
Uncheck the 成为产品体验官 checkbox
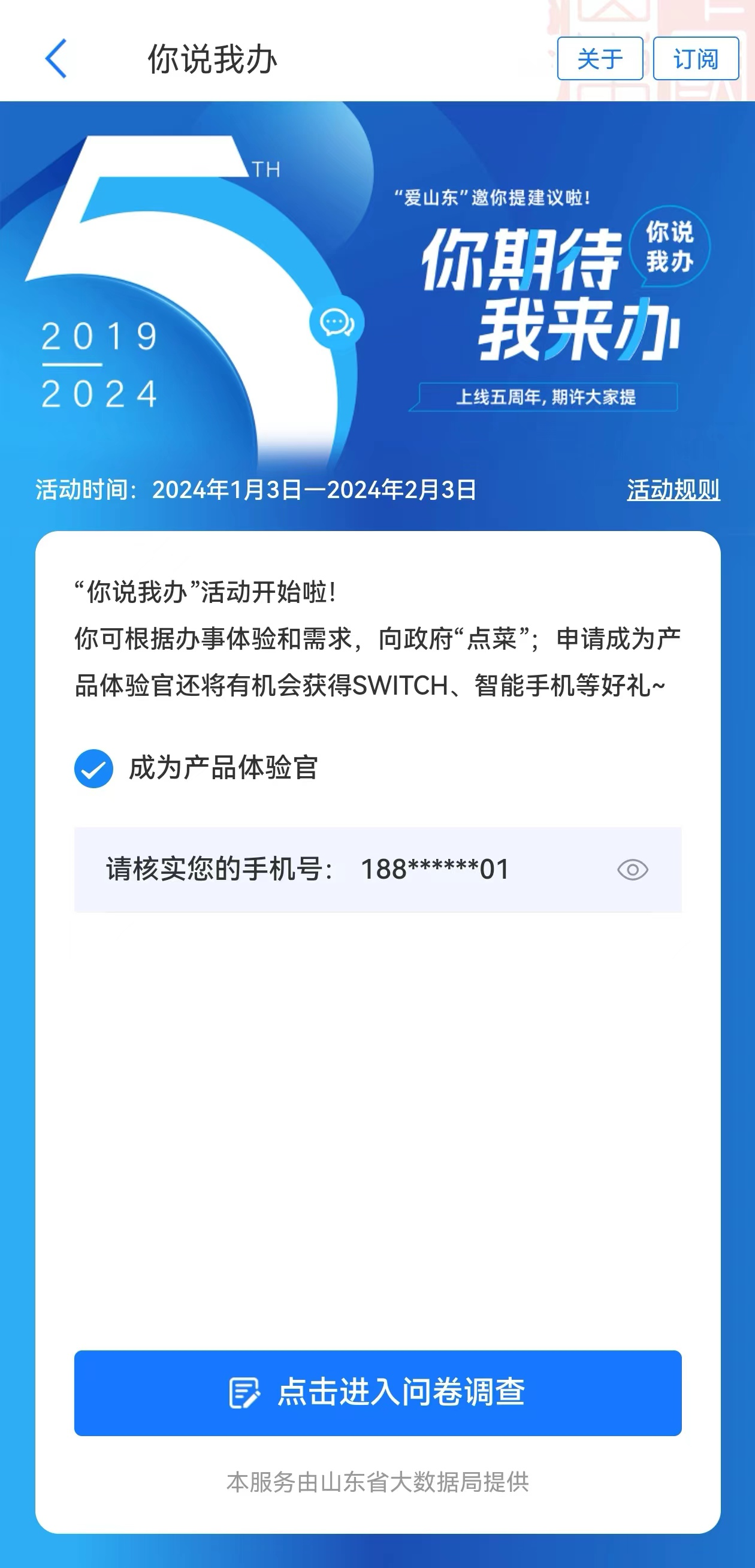pos(93,768)
